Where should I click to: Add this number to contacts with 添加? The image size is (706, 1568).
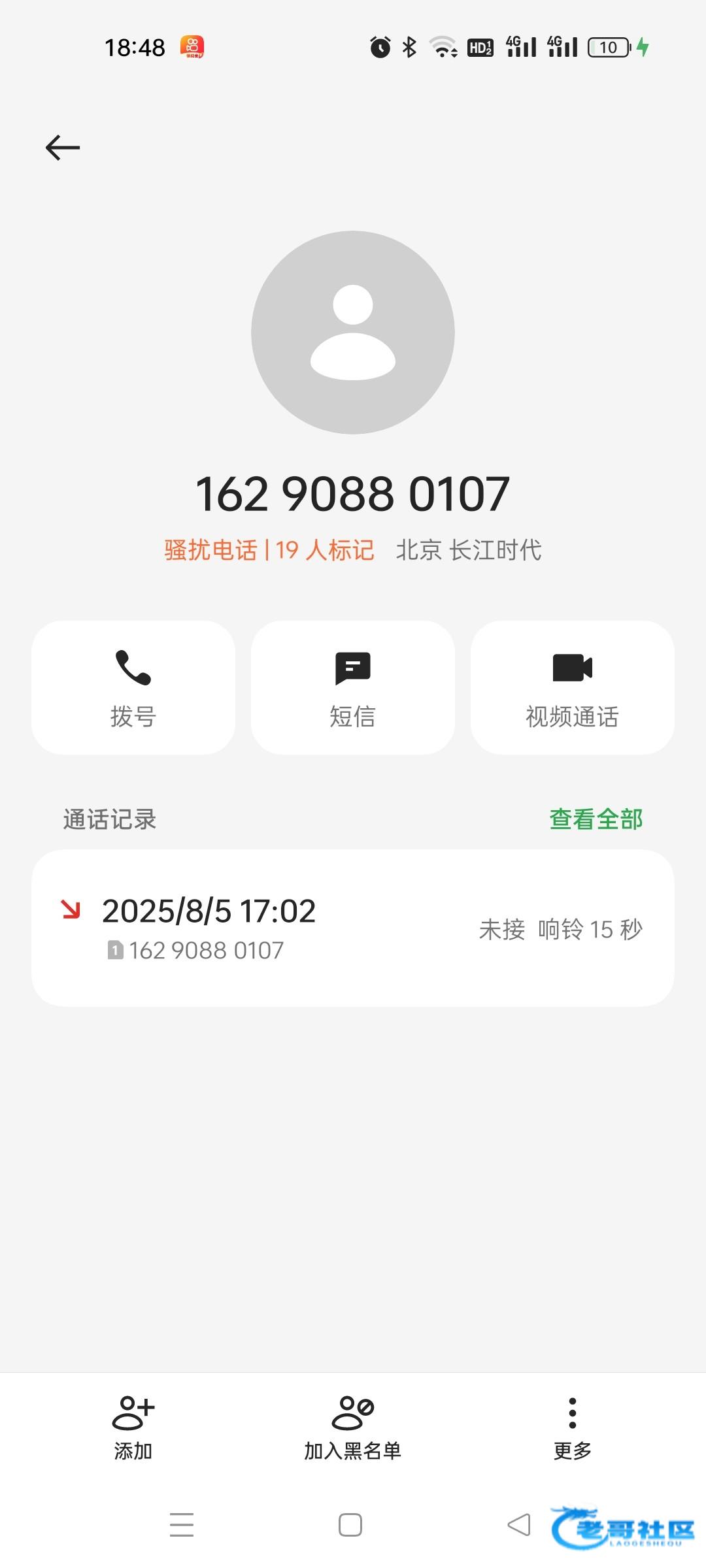coord(133,1428)
